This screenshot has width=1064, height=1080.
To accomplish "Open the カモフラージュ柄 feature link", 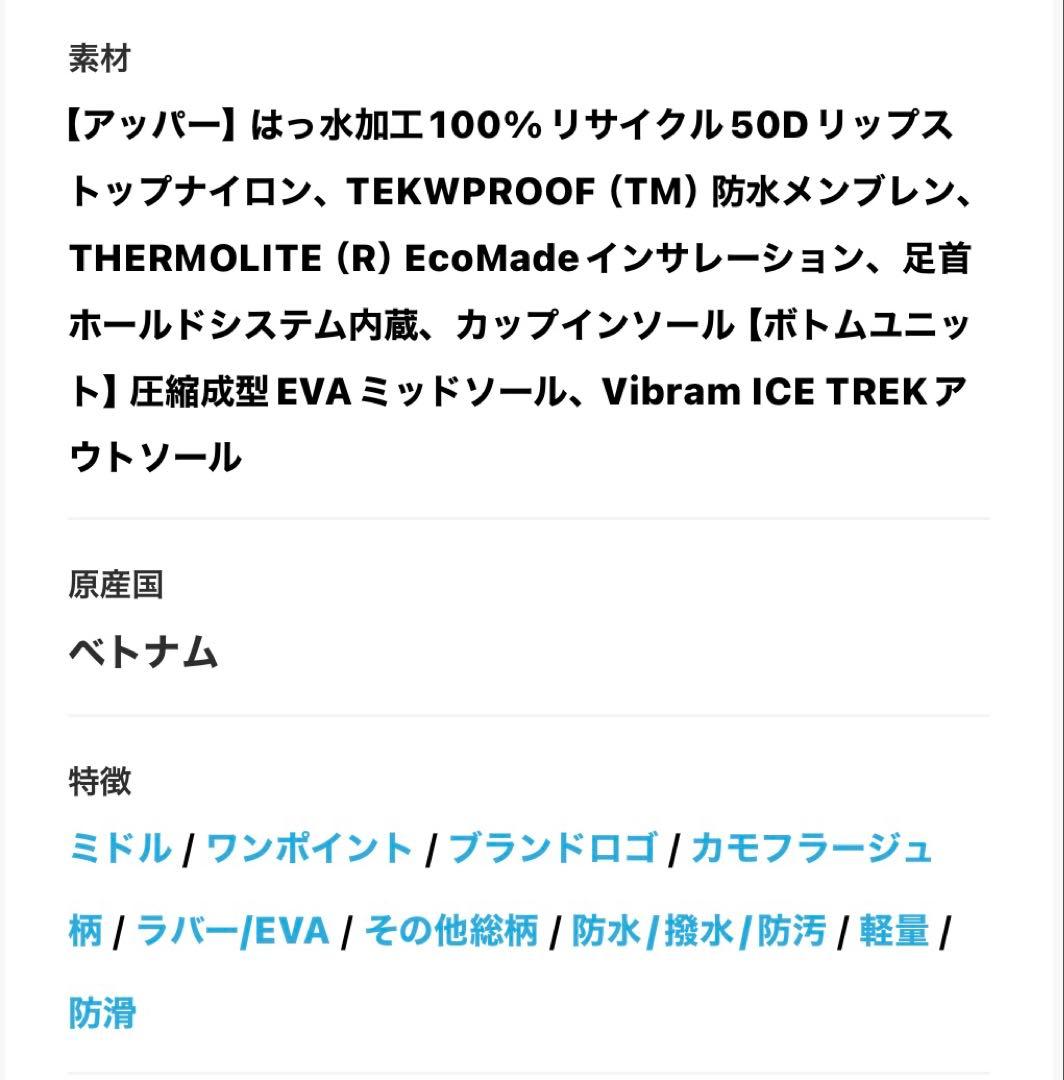I will tap(810, 849).
